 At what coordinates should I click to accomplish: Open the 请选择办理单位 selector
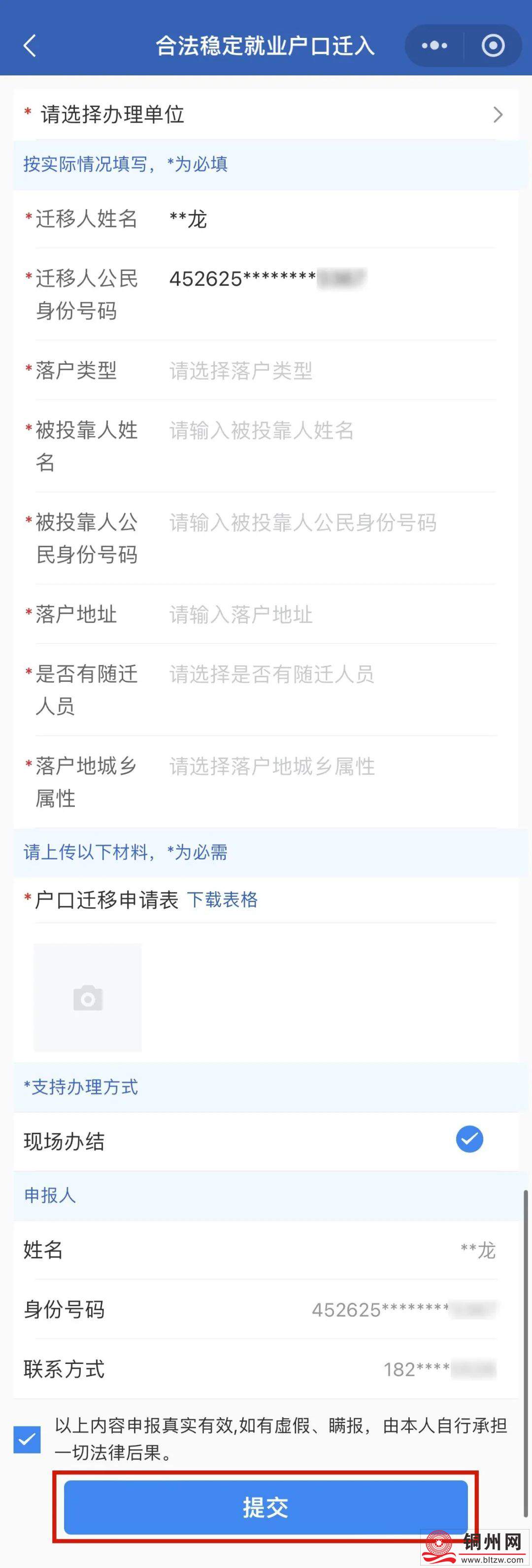(266, 114)
